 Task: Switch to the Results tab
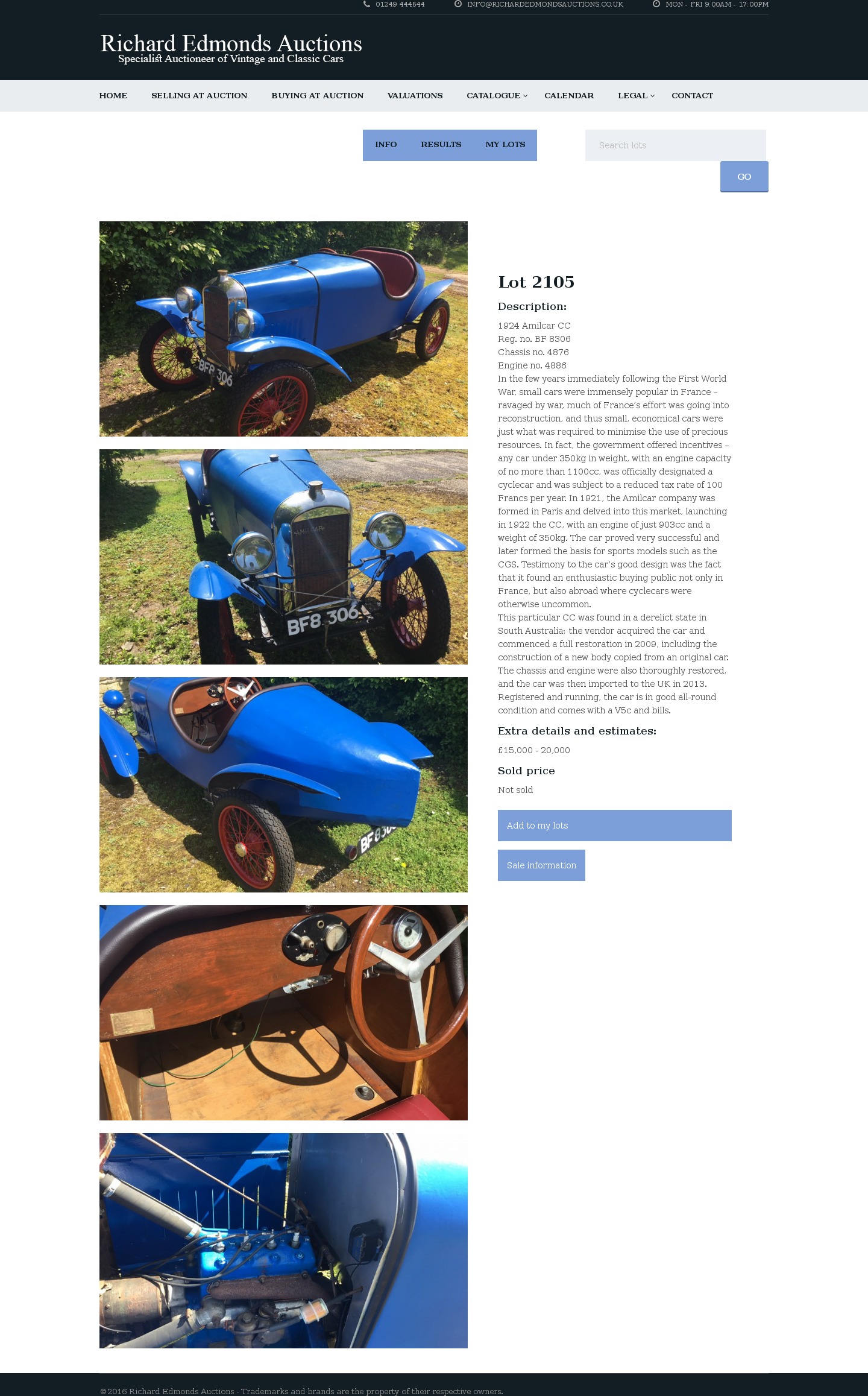coord(441,145)
